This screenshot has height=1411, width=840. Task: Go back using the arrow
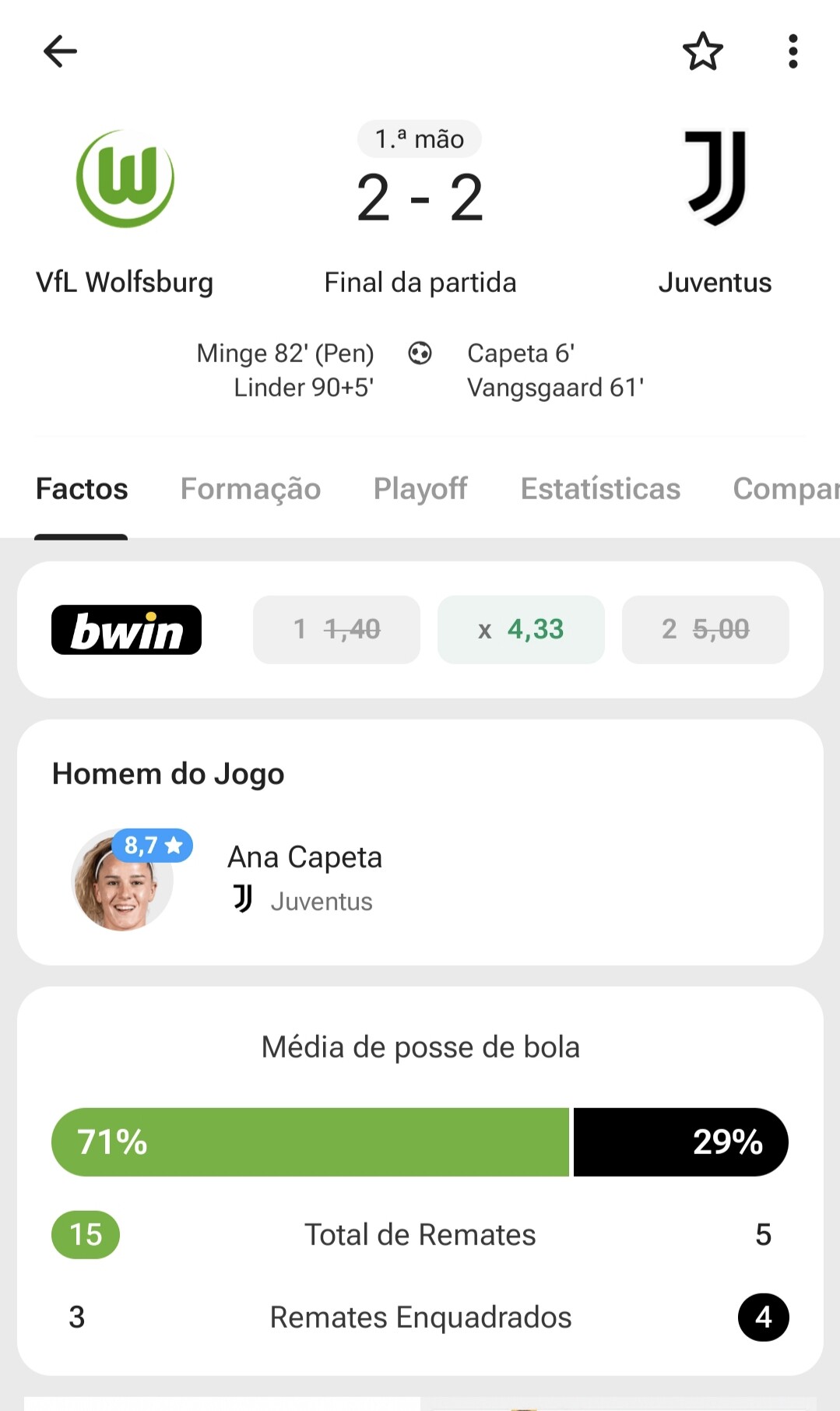(x=60, y=52)
